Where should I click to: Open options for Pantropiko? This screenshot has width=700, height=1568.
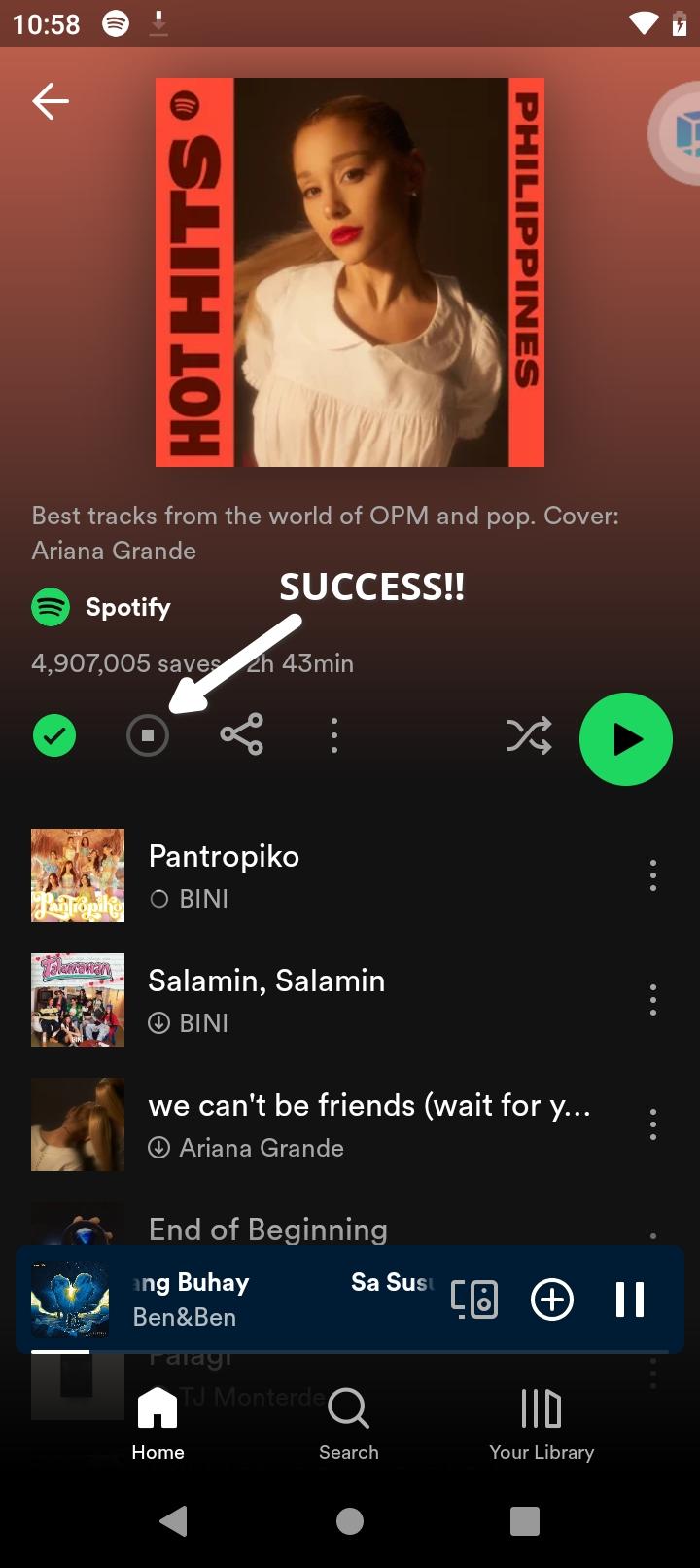653,875
